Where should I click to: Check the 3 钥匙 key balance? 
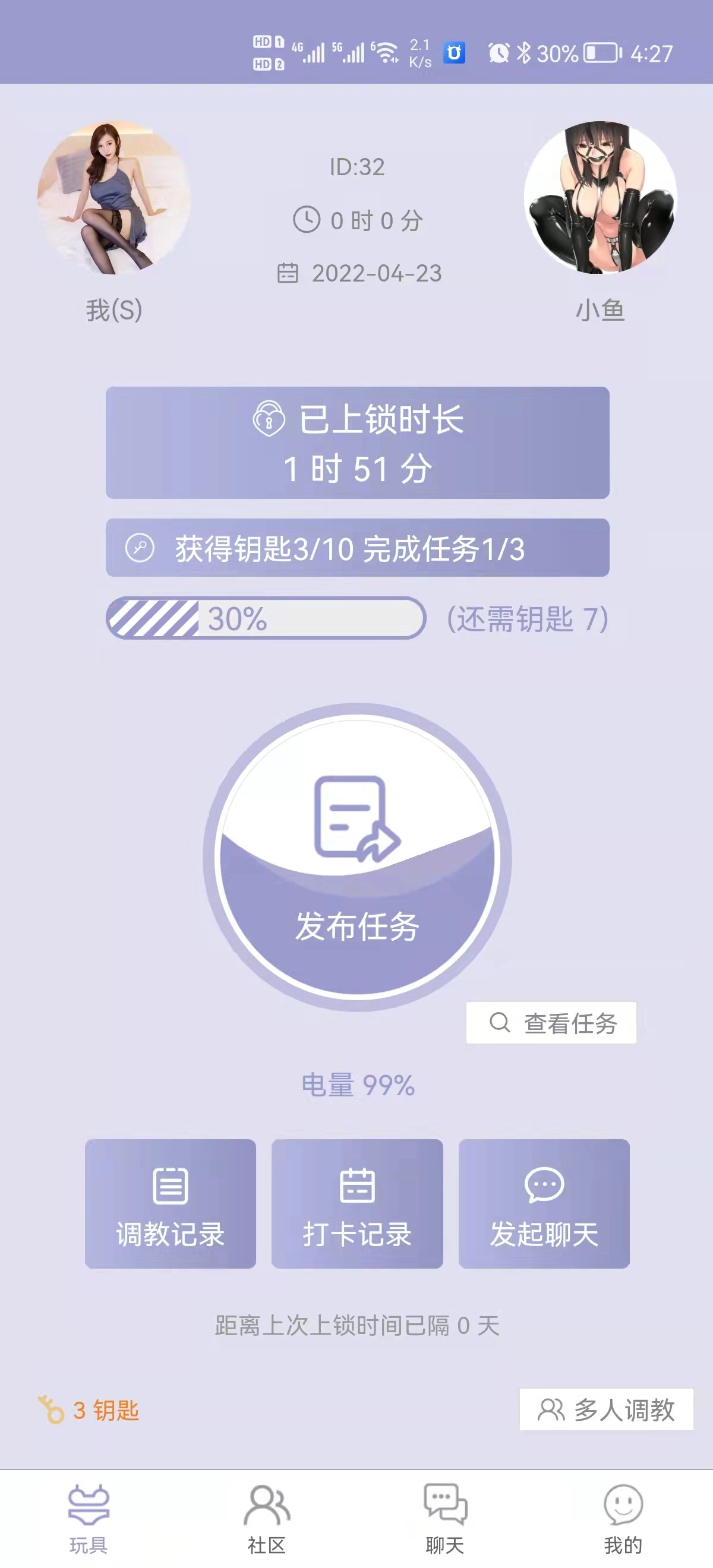click(x=90, y=1410)
